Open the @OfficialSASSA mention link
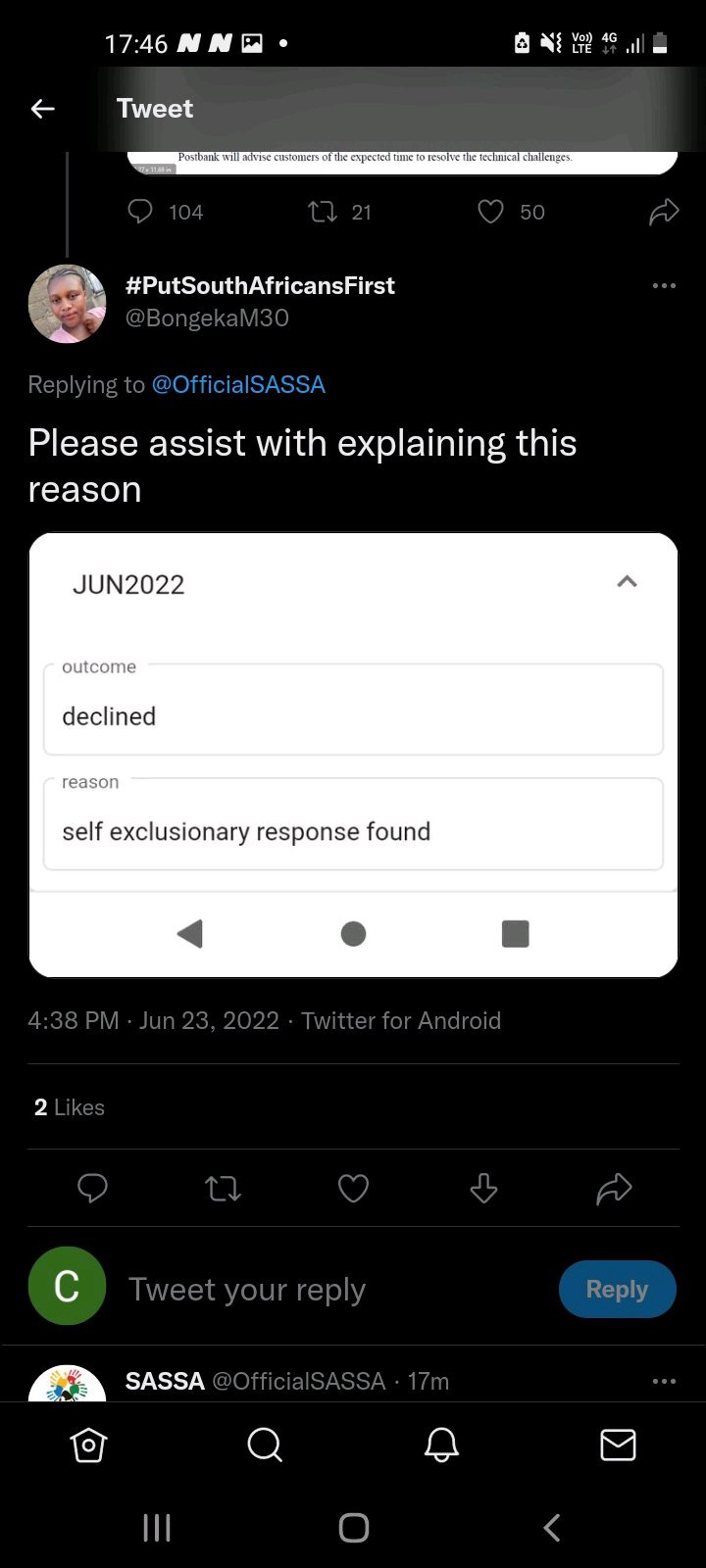 tap(238, 384)
